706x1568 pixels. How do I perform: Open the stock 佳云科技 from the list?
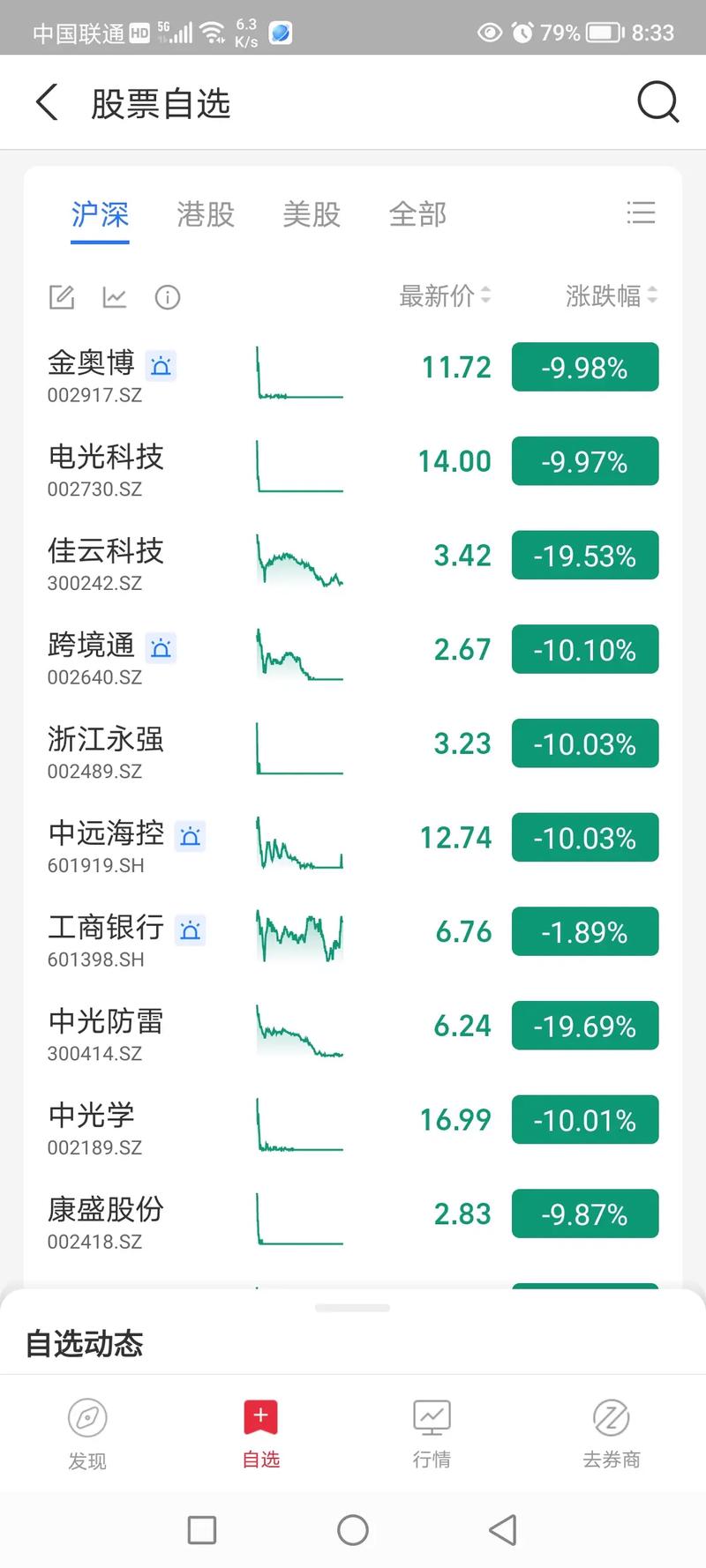tap(106, 553)
